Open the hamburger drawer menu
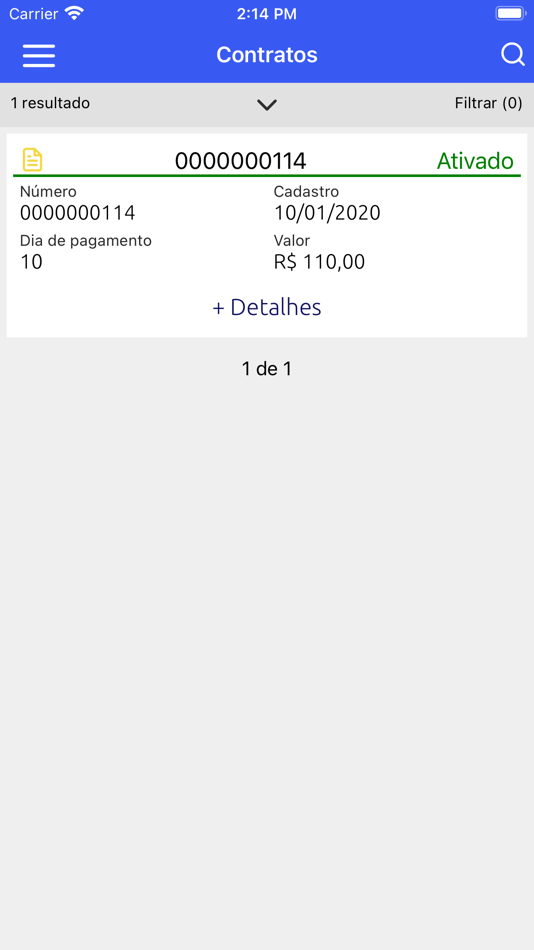 (39, 56)
